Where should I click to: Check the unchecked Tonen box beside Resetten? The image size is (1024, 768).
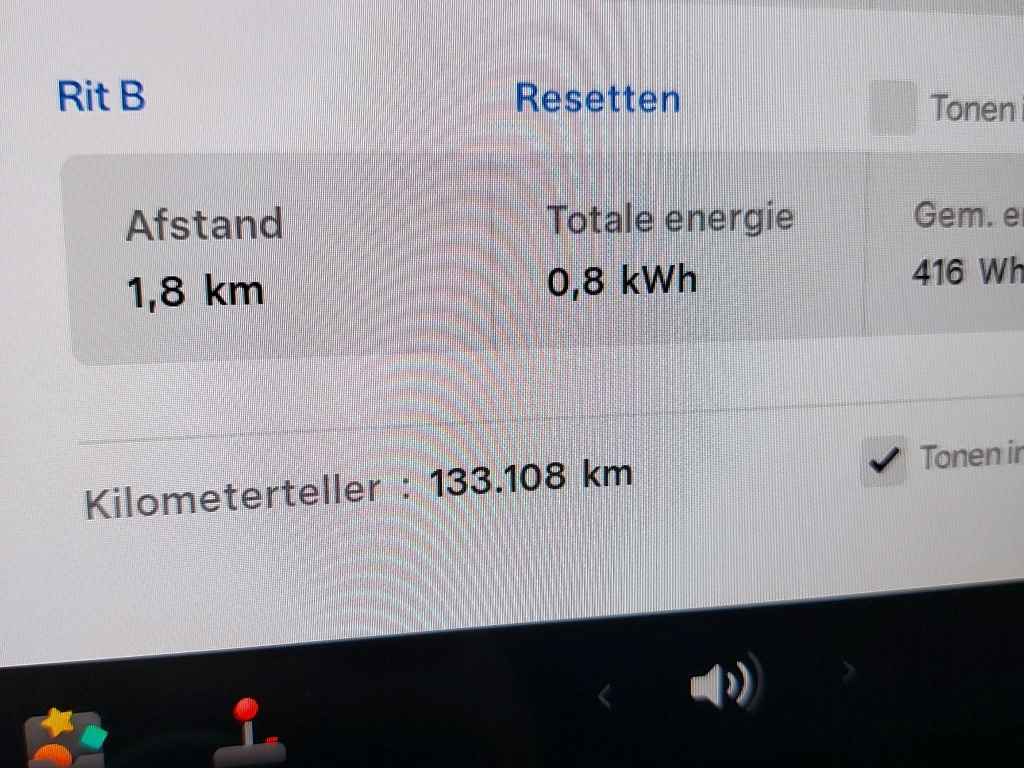click(x=892, y=108)
